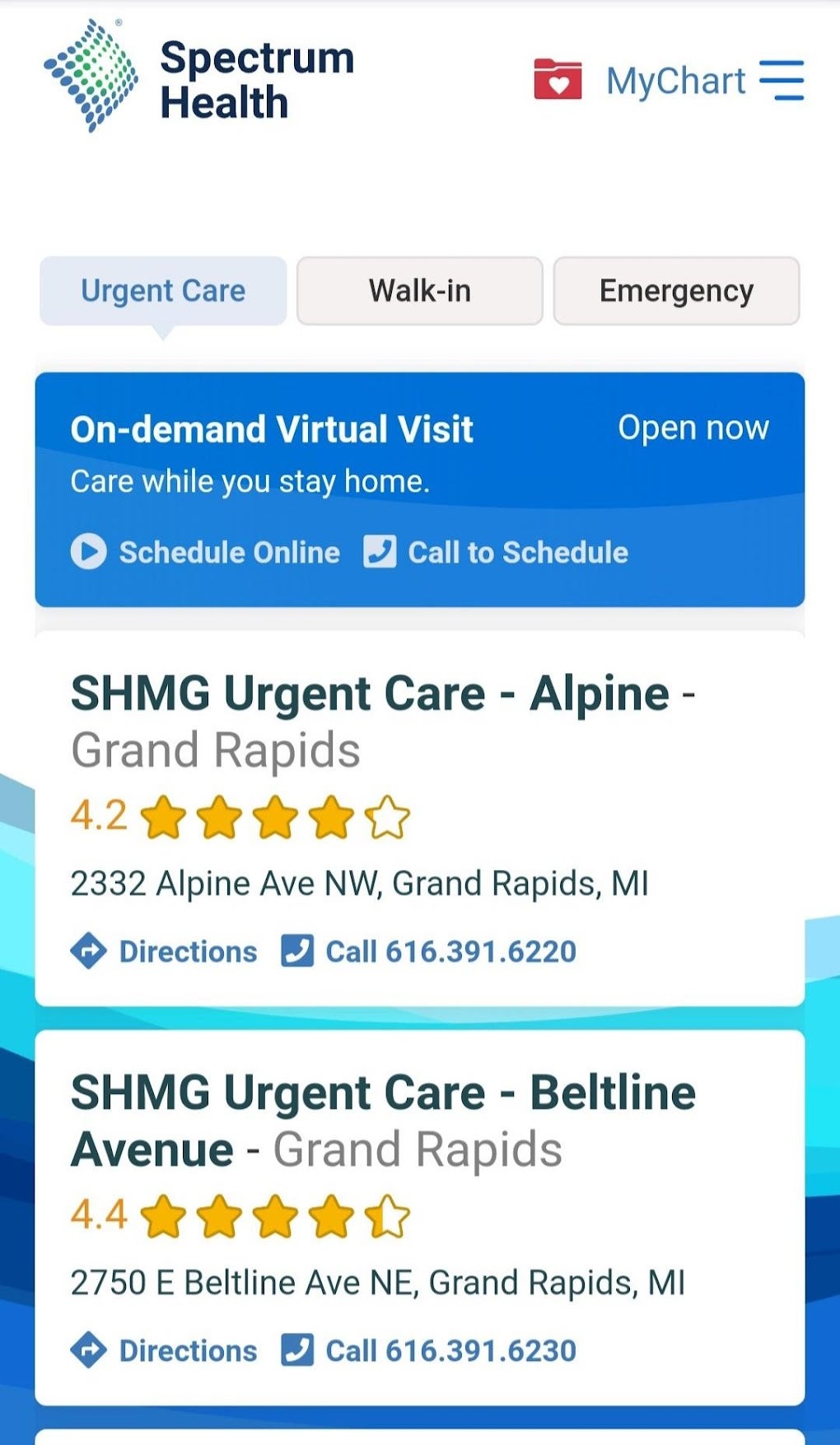Click the phone icon next to 616.391.6220

[297, 952]
